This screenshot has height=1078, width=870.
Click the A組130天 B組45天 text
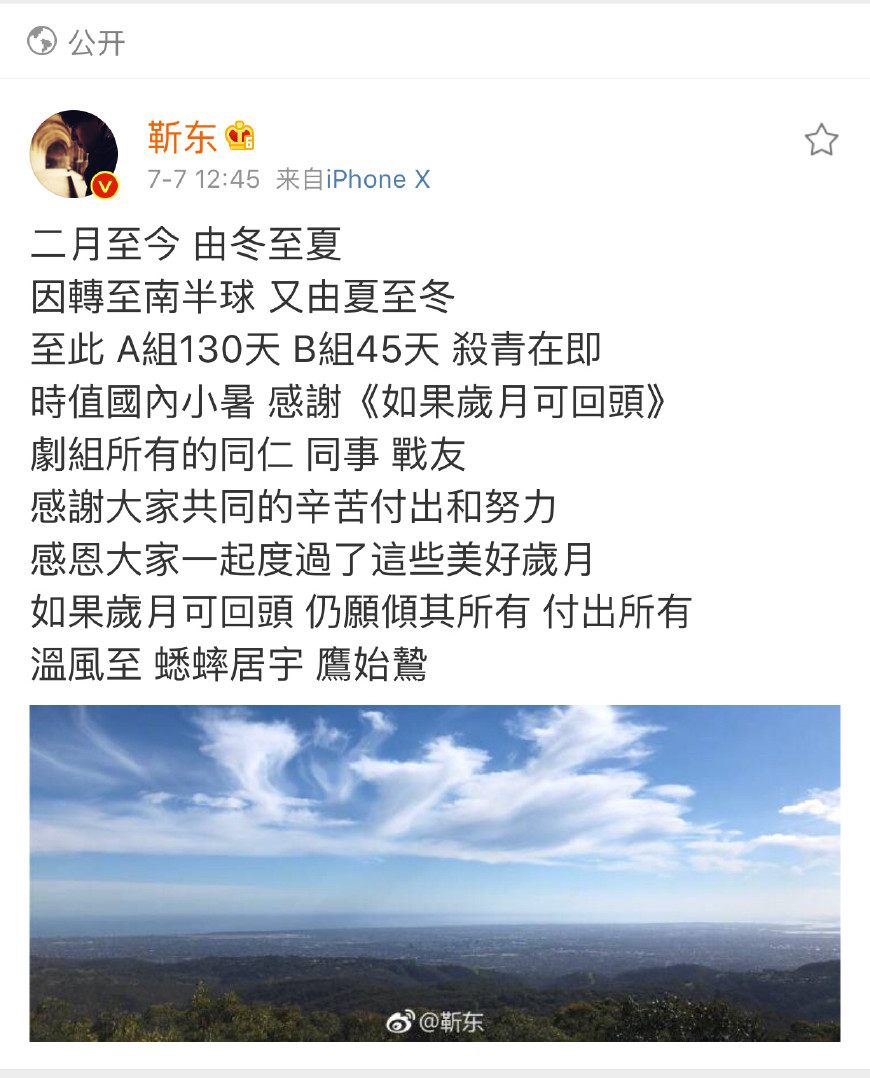280,351
